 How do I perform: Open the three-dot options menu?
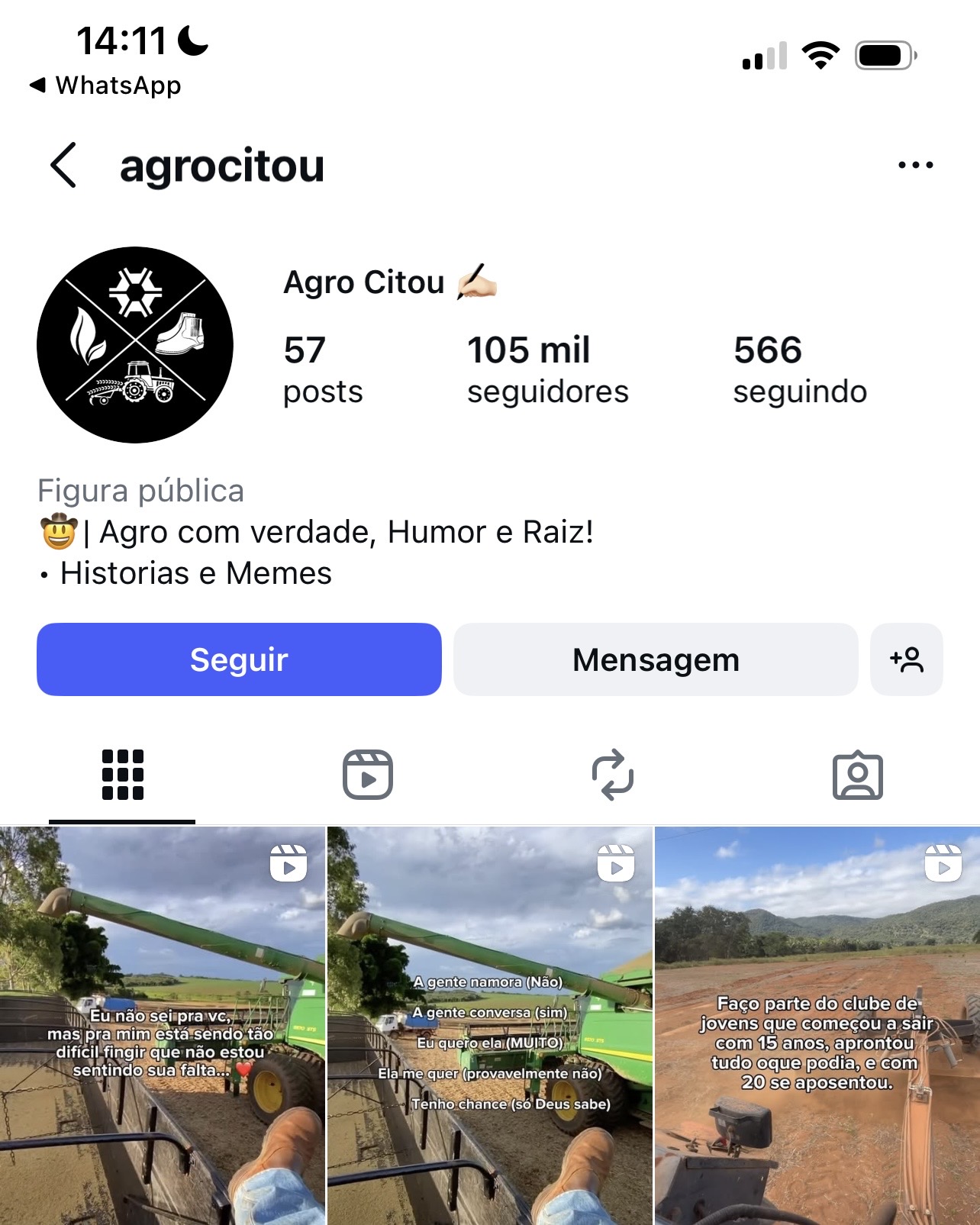(x=915, y=163)
